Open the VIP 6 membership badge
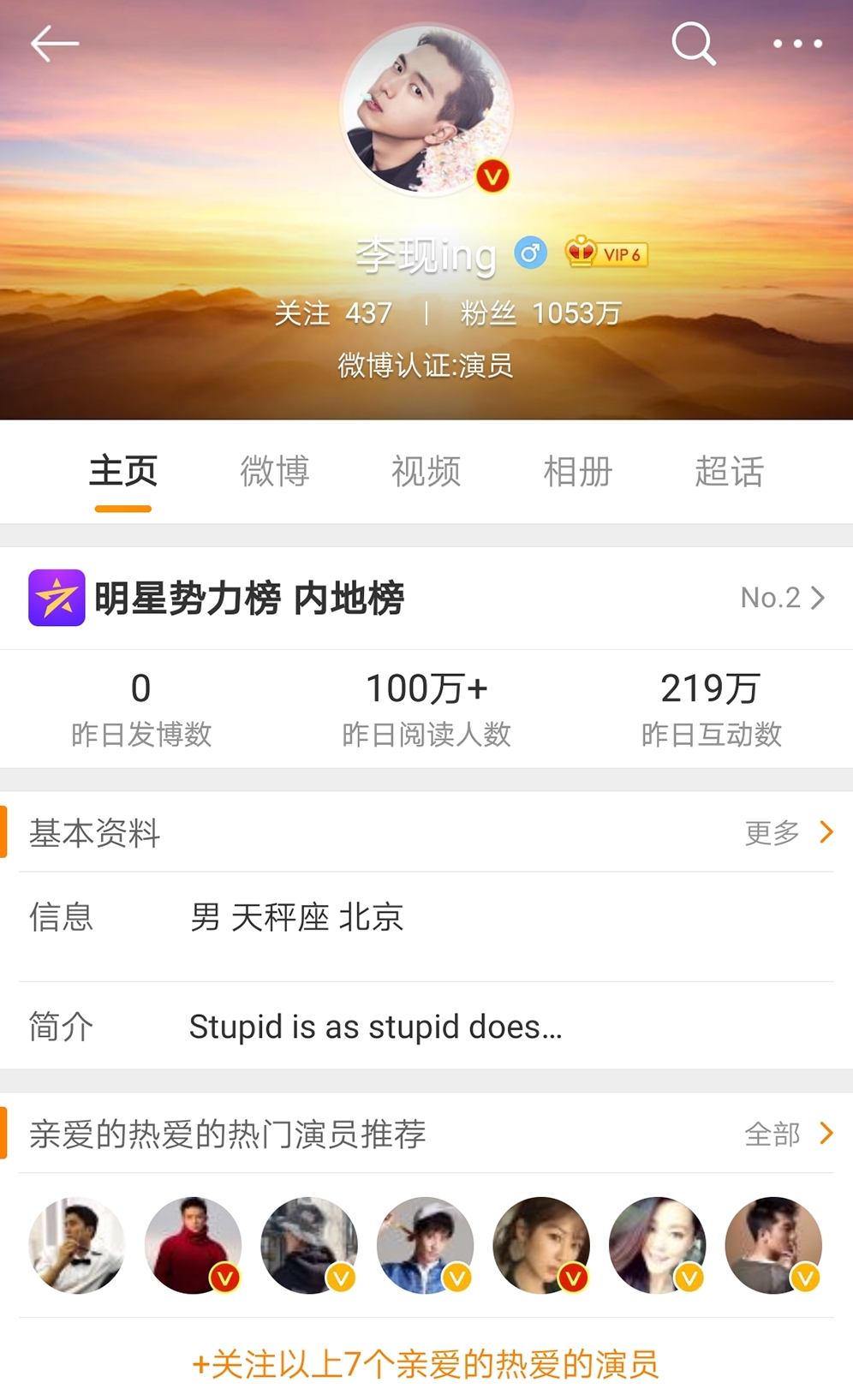This screenshot has width=853, height=1400. 606,253
